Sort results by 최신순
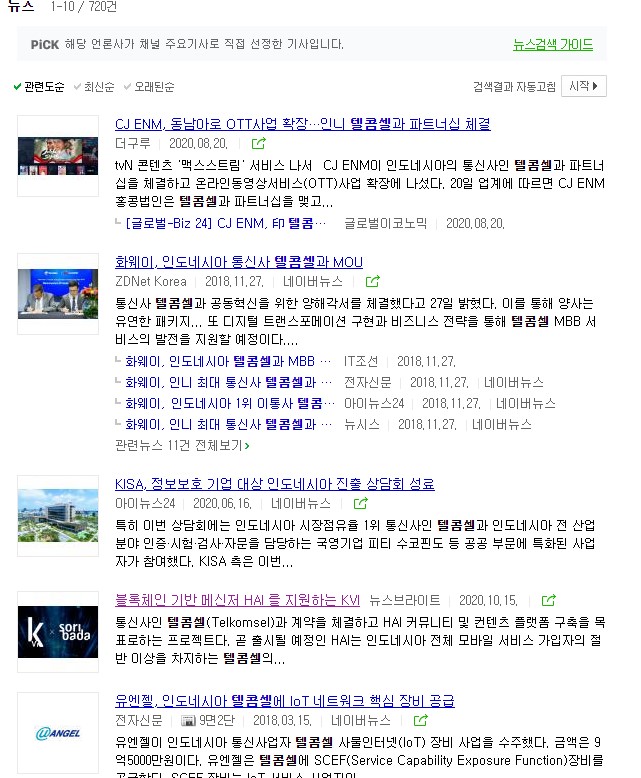Viewport: 641px width, 778px height. [99, 87]
